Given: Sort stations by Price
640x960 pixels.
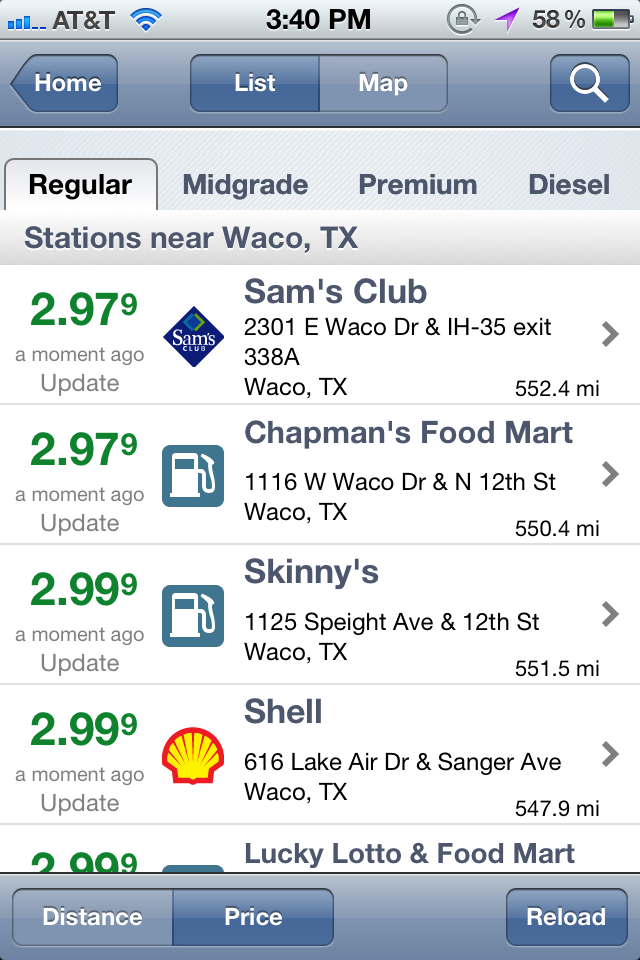Looking at the screenshot, I should pos(253,917).
